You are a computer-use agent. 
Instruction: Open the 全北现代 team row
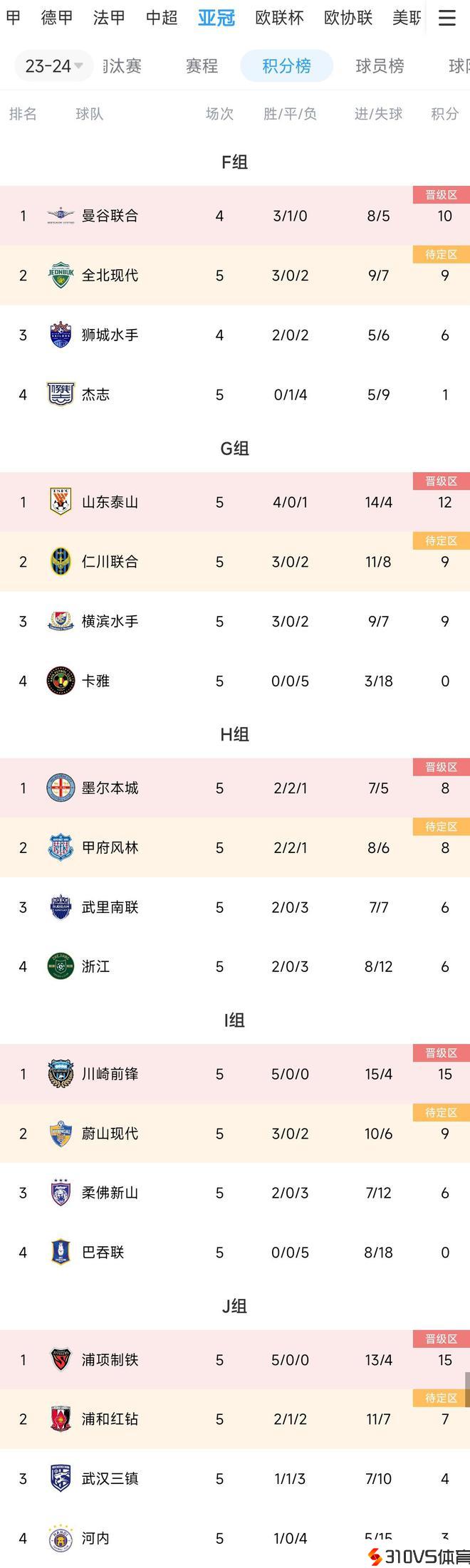click(110, 276)
